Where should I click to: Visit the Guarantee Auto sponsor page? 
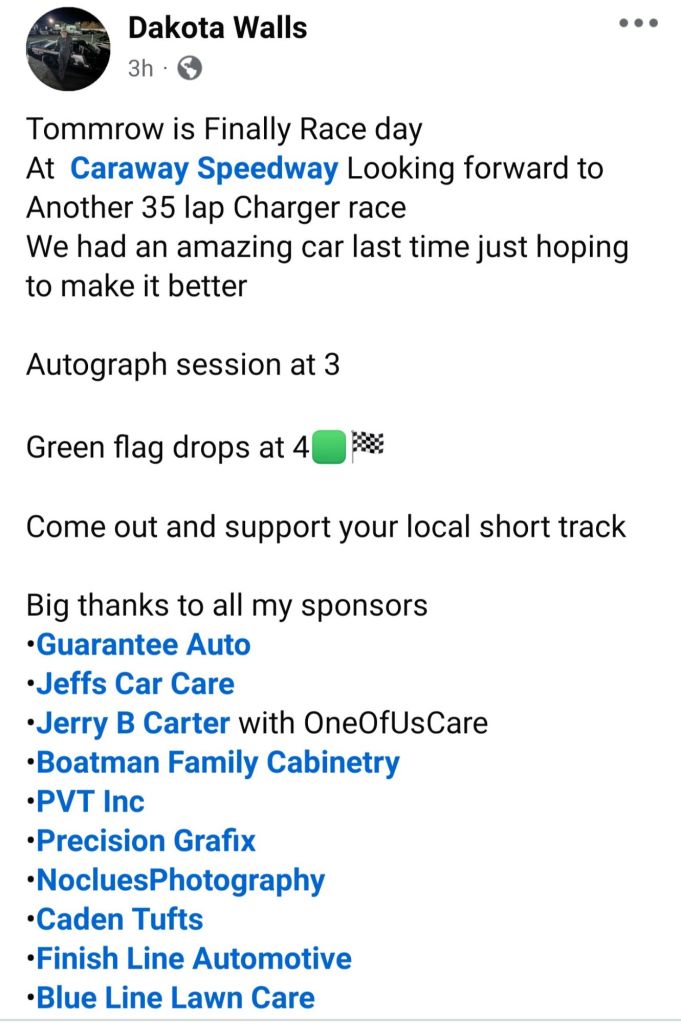(143, 645)
